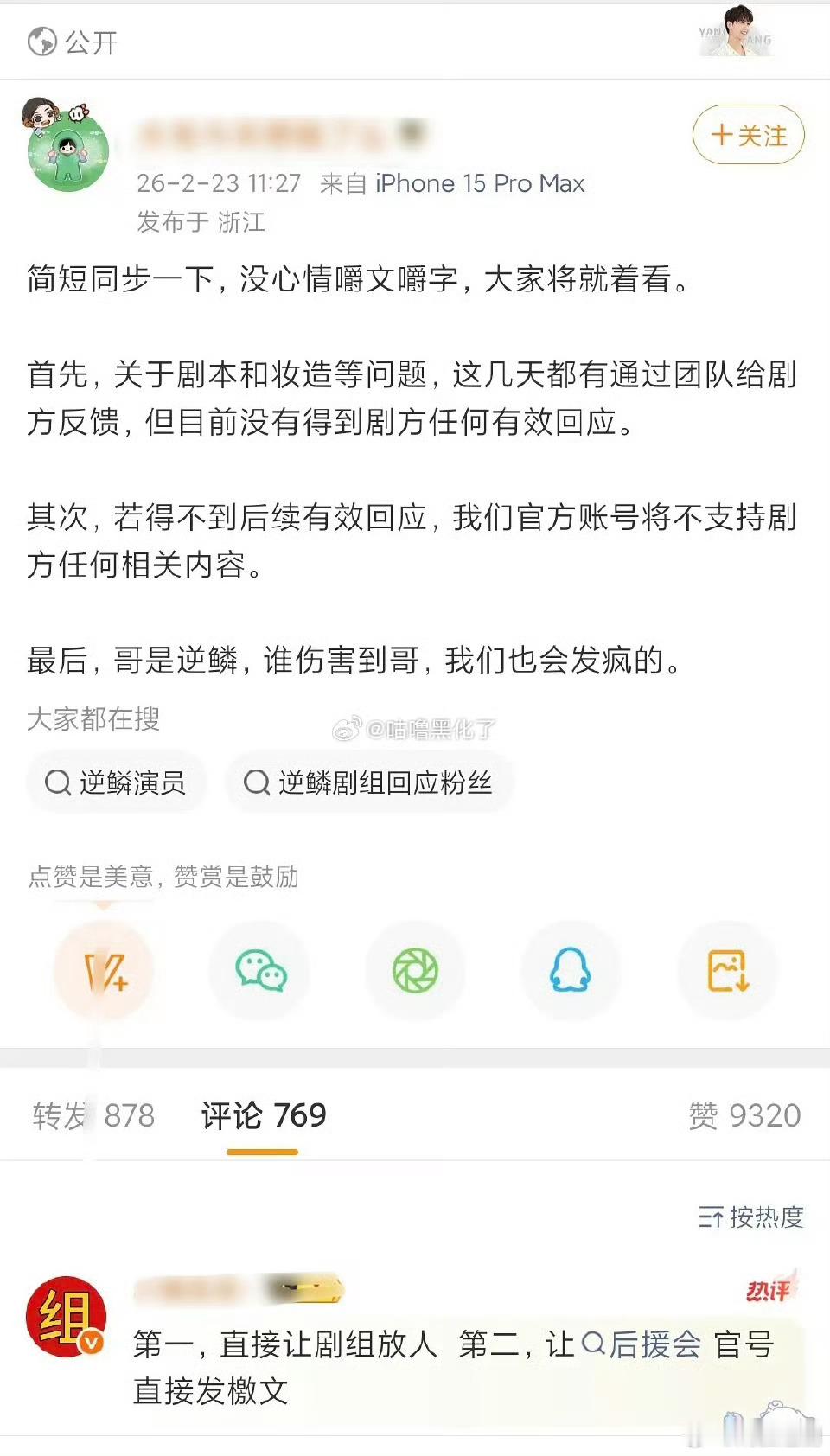
Task: Click the profile avatar in the top-right corner
Action: click(x=737, y=32)
